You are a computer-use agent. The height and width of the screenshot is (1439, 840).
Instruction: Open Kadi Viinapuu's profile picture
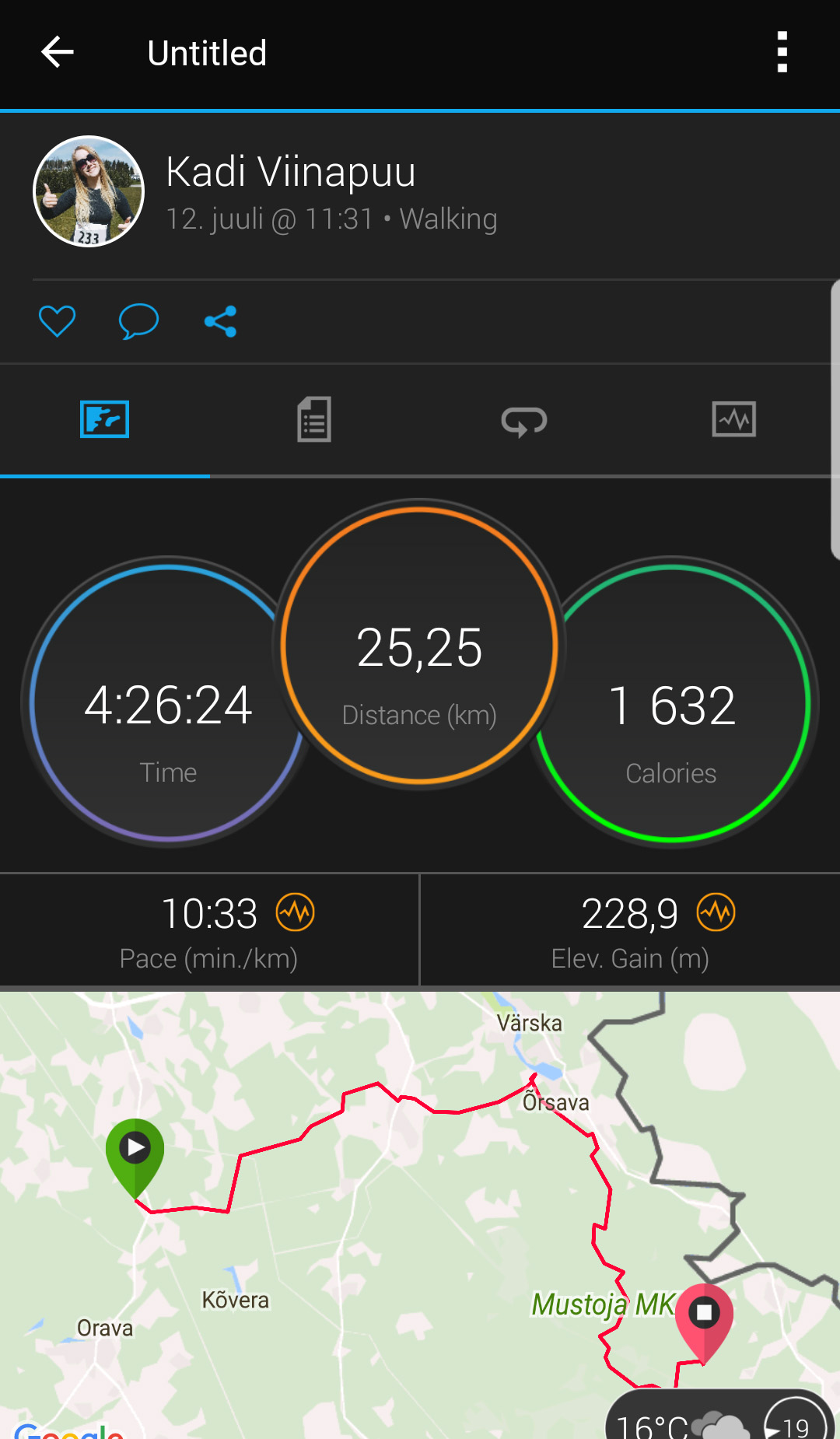pyautogui.click(x=89, y=191)
